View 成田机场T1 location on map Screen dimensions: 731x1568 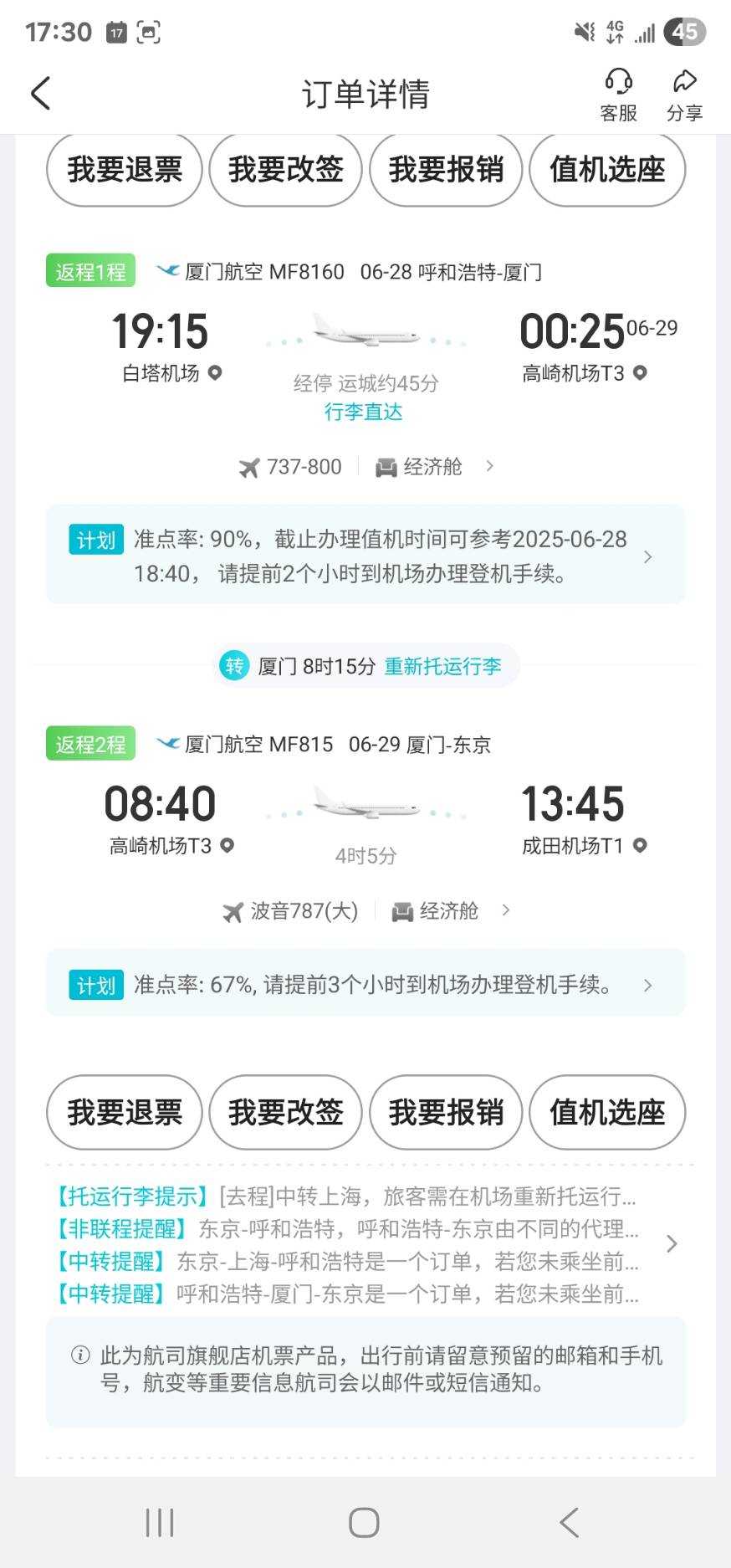[640, 846]
